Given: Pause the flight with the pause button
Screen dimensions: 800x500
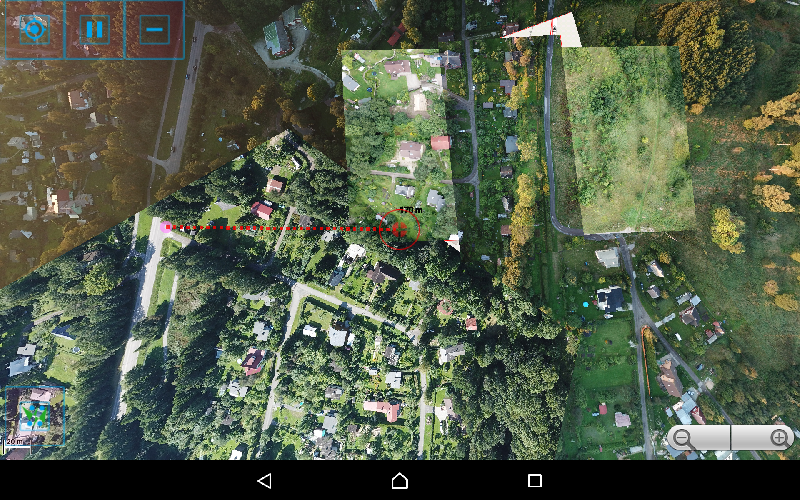Looking at the screenshot, I should point(95,29).
